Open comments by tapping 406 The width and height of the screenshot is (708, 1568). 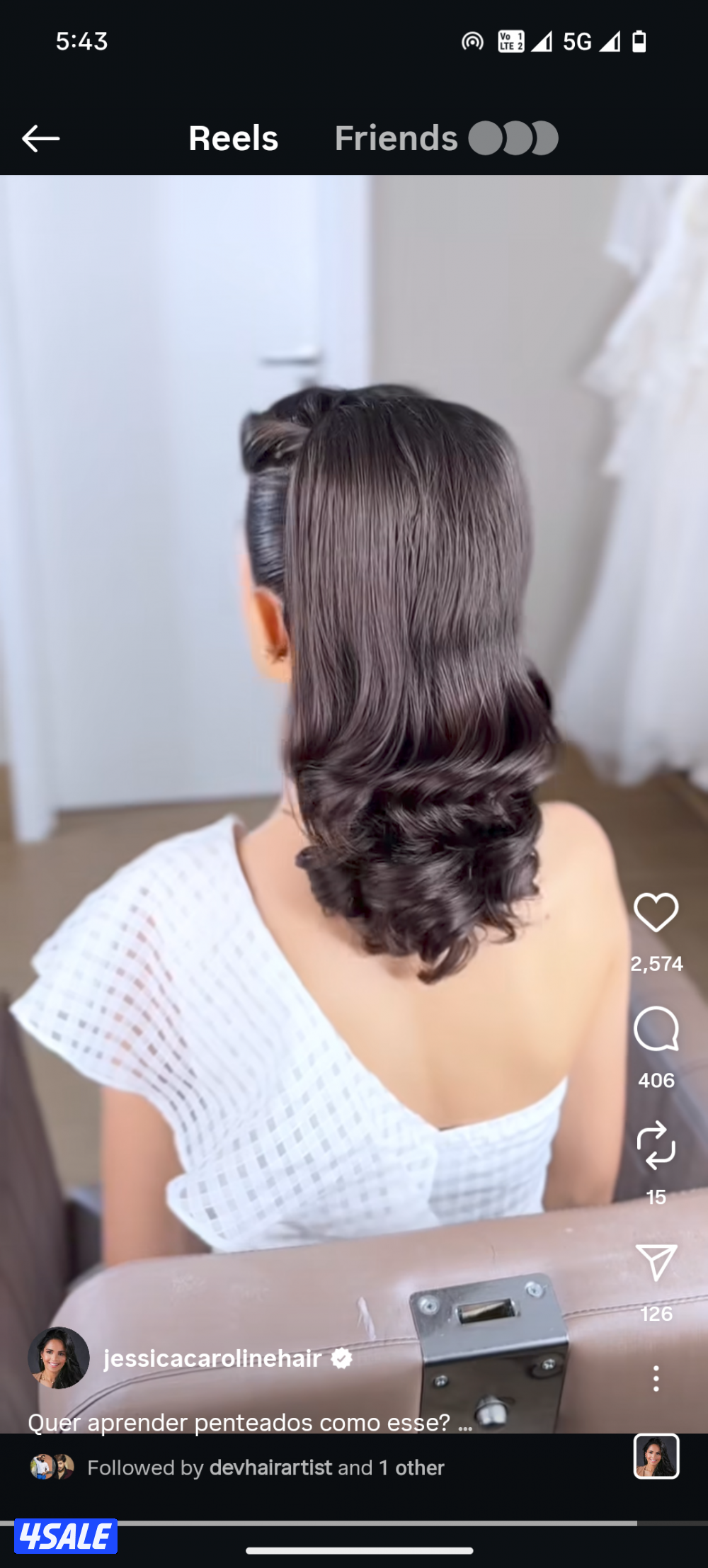coord(657,1080)
